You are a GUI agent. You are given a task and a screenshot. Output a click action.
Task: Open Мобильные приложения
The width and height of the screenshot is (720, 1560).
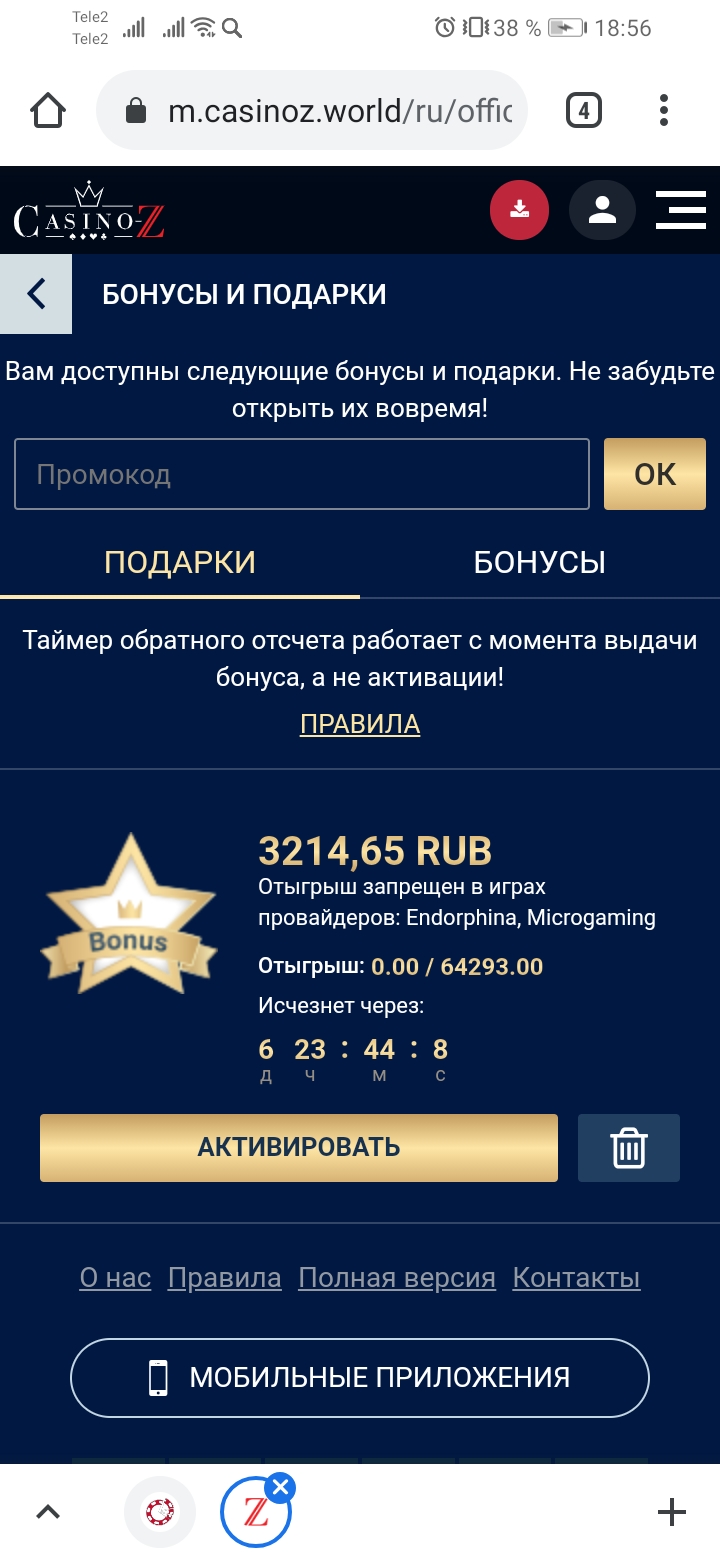tap(360, 1377)
